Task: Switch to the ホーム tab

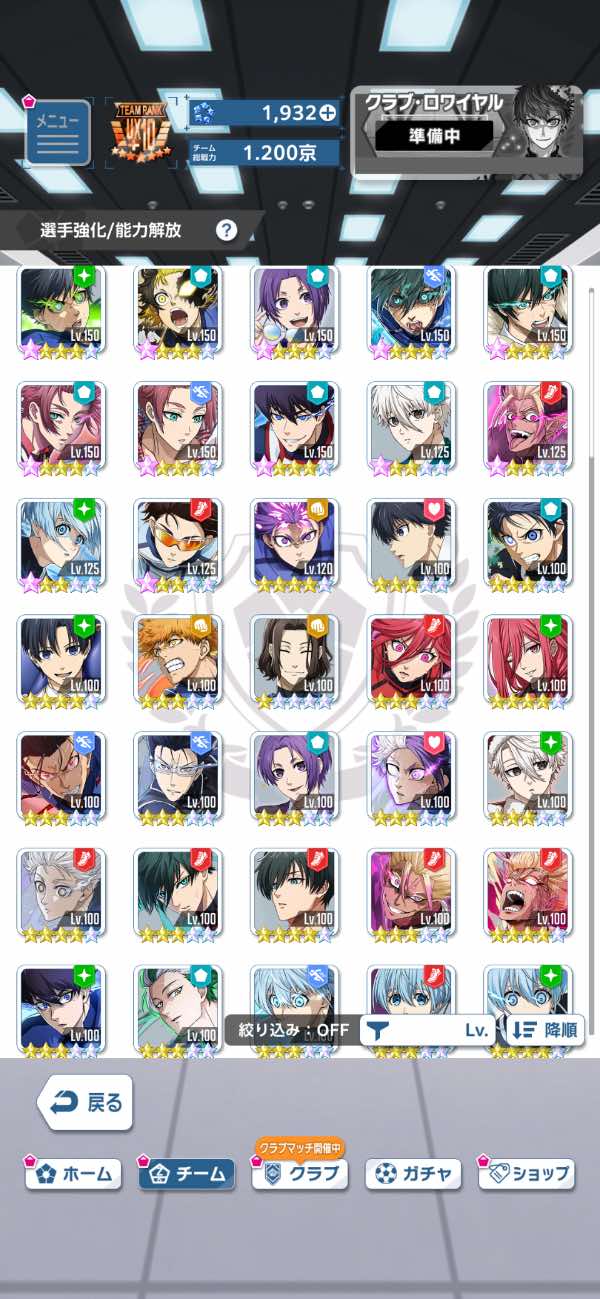Action: pos(74,1174)
